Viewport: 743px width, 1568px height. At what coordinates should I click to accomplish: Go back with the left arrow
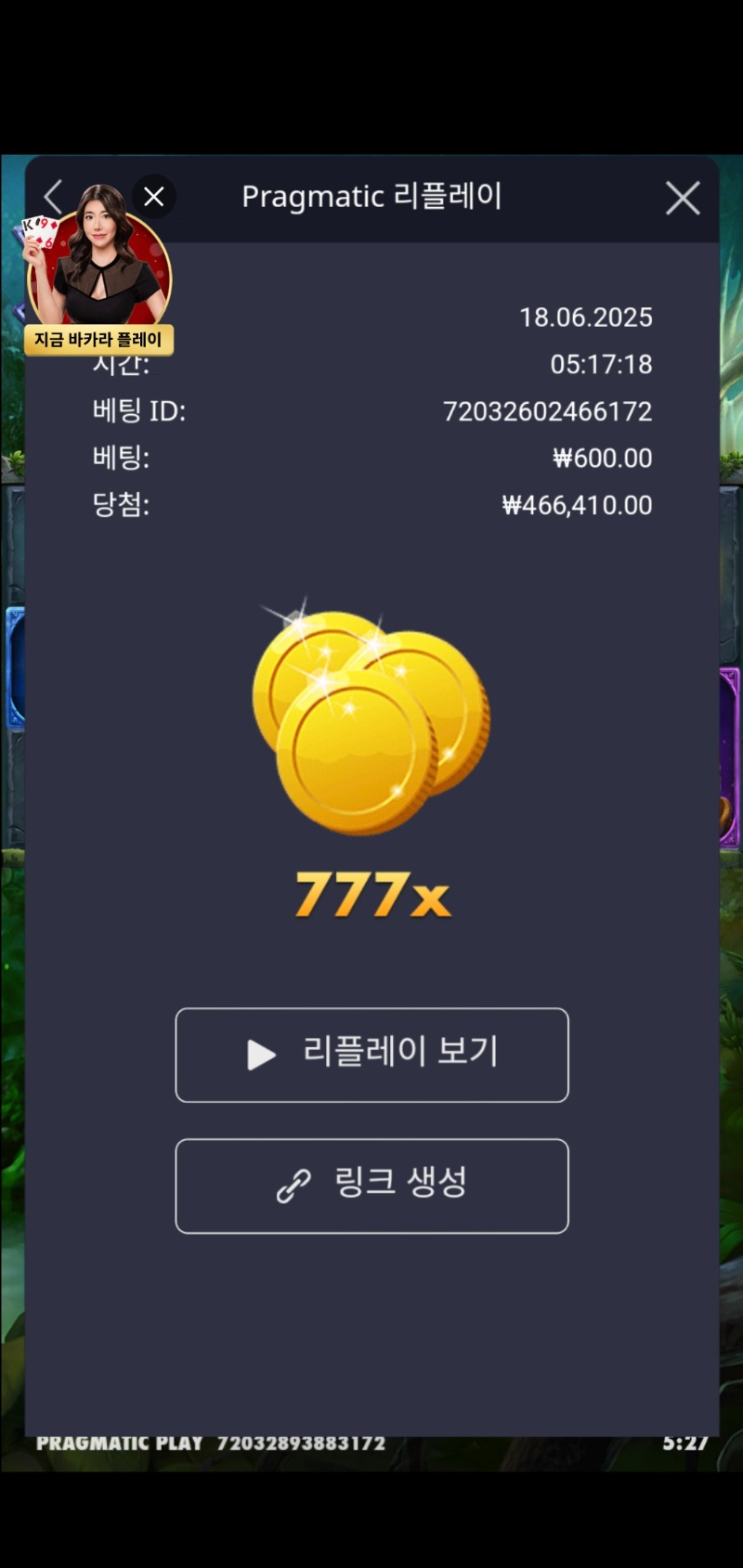point(53,198)
